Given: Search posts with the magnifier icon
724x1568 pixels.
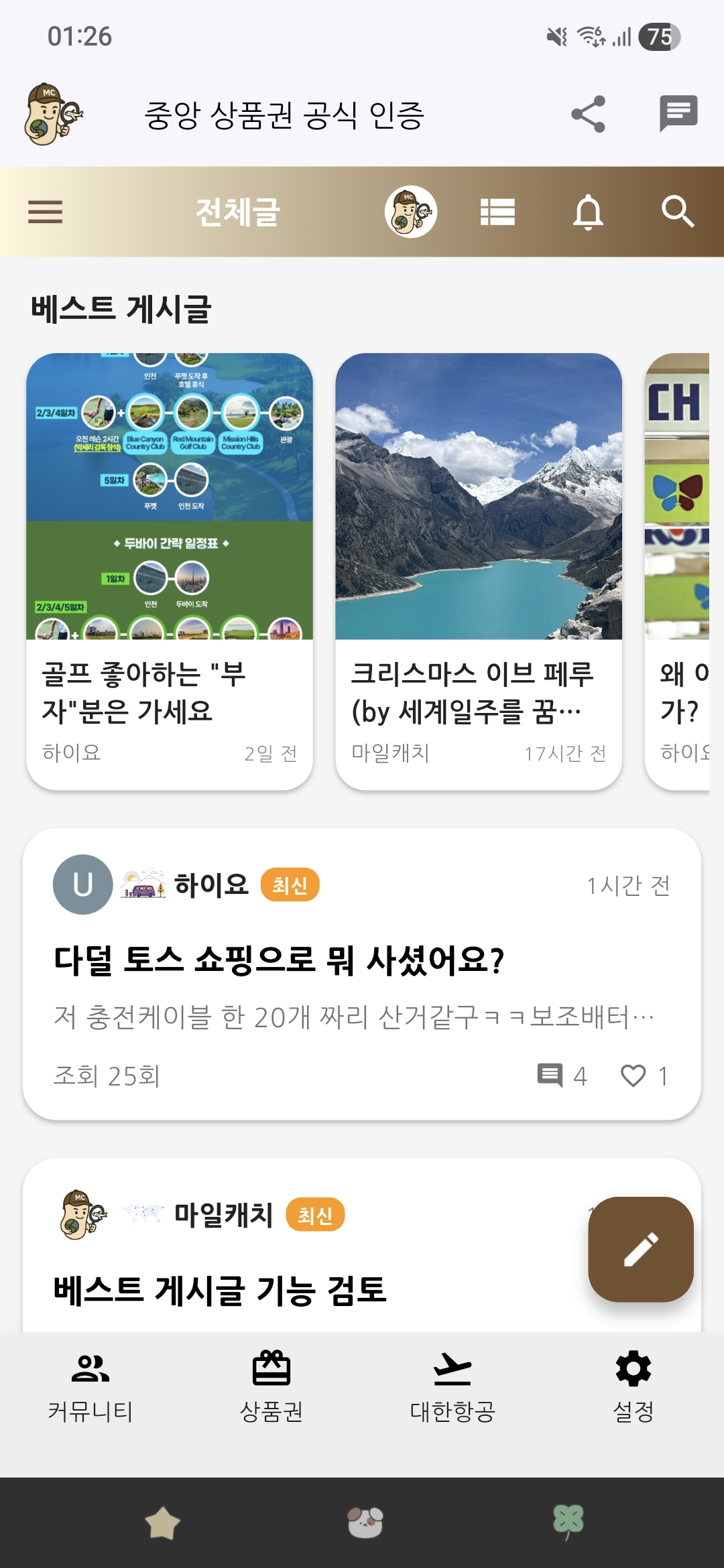Looking at the screenshot, I should 677,212.
